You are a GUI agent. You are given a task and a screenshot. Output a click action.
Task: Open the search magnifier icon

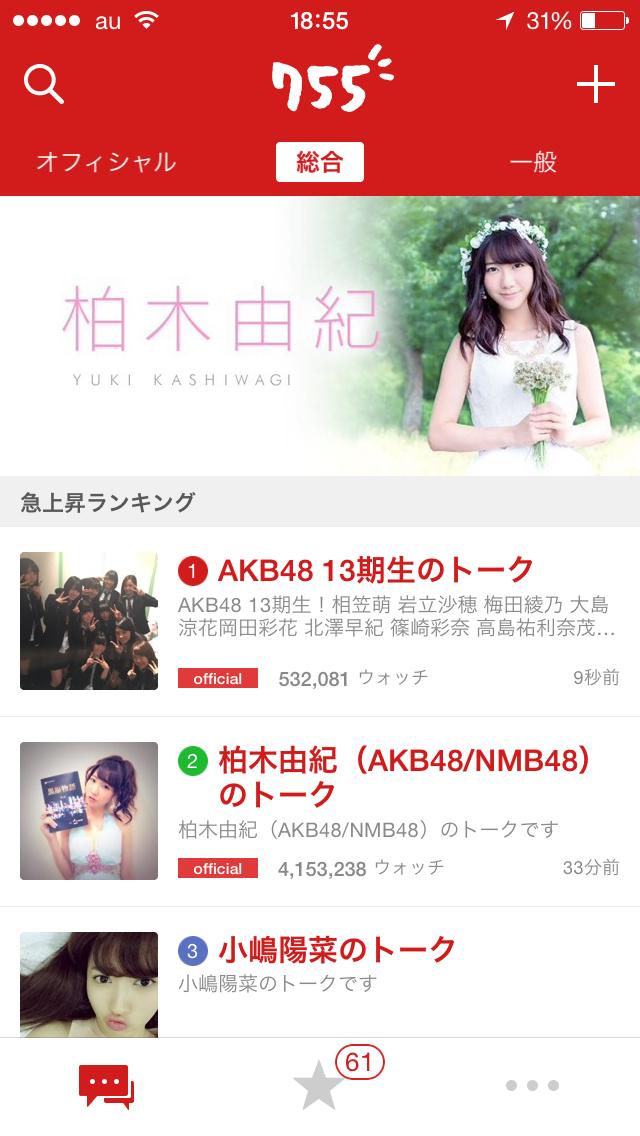coord(44,85)
